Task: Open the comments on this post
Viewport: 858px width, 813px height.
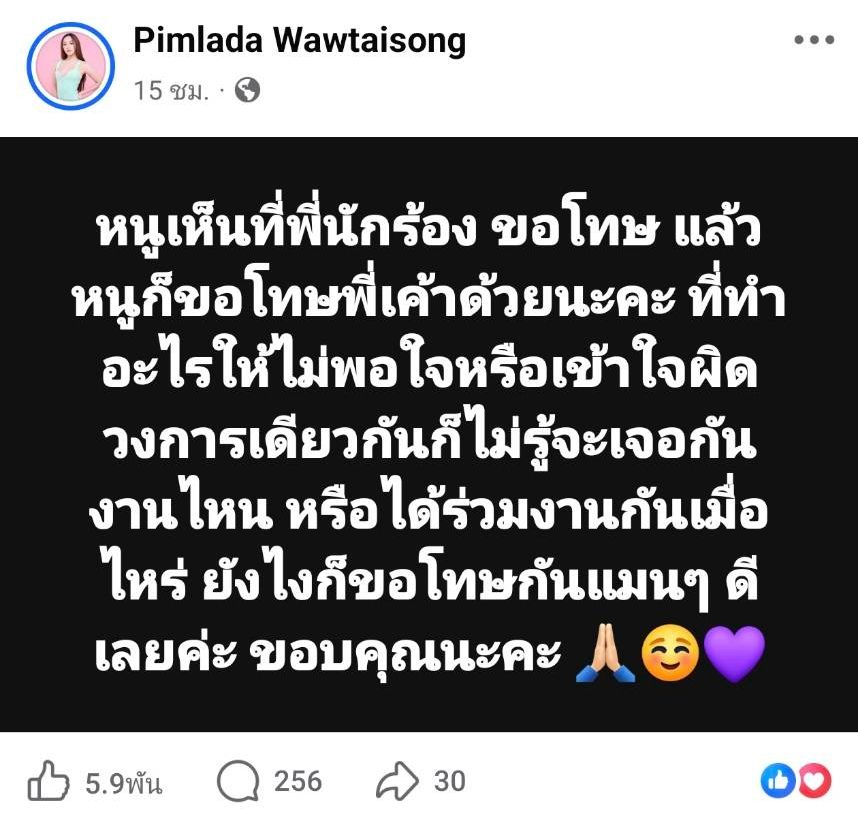Action: [238, 781]
